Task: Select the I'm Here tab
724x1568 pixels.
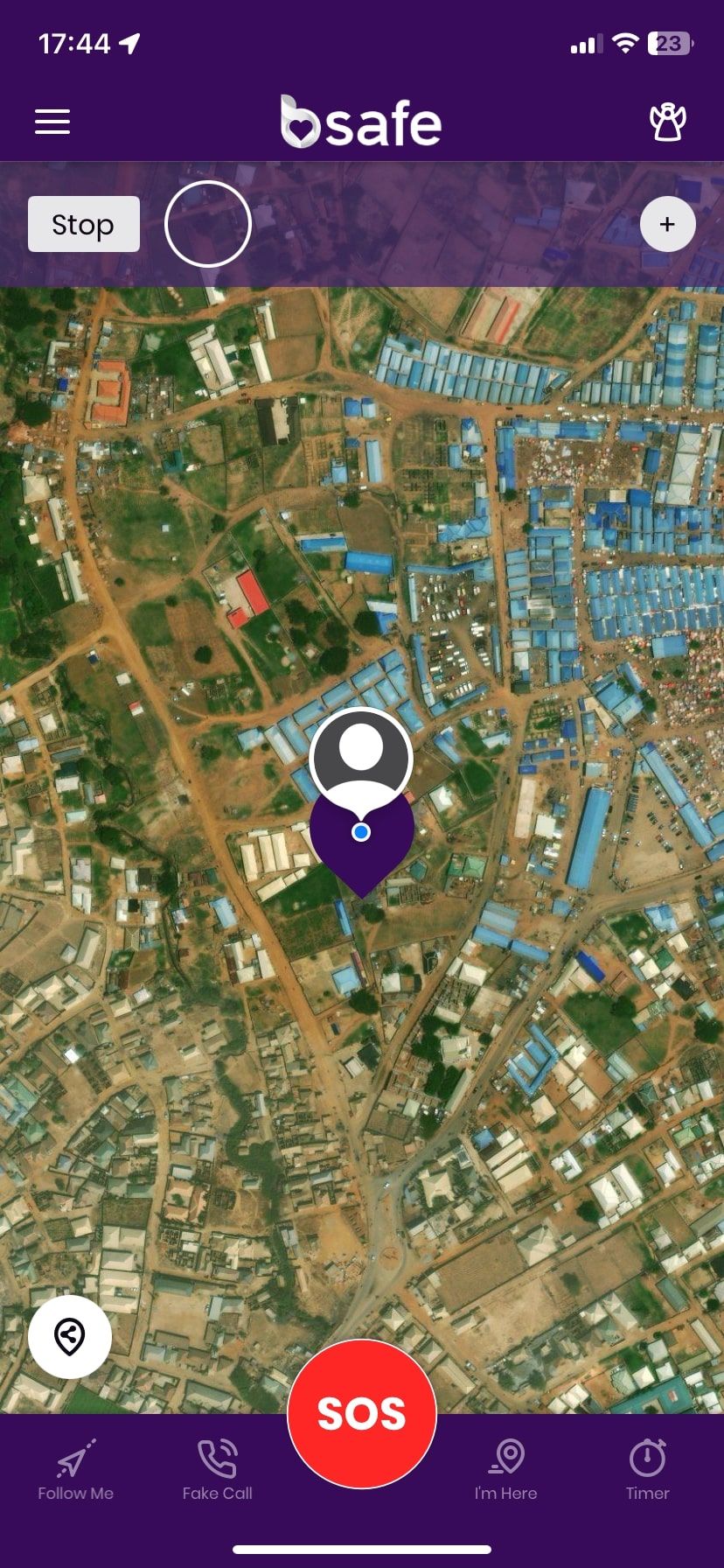Action: (x=506, y=1471)
